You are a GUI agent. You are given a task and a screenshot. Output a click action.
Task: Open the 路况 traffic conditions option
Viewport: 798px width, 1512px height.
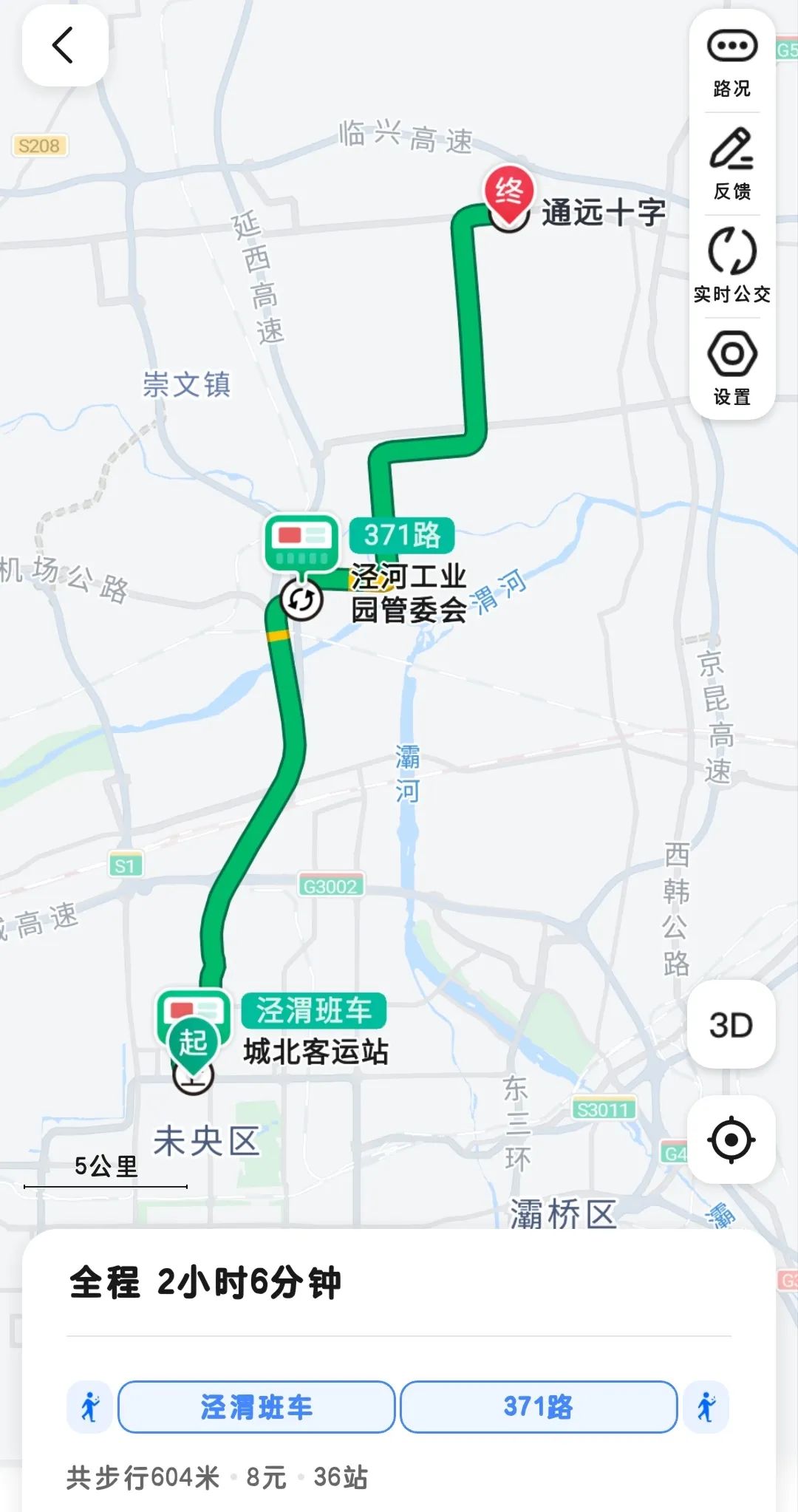pos(731,63)
